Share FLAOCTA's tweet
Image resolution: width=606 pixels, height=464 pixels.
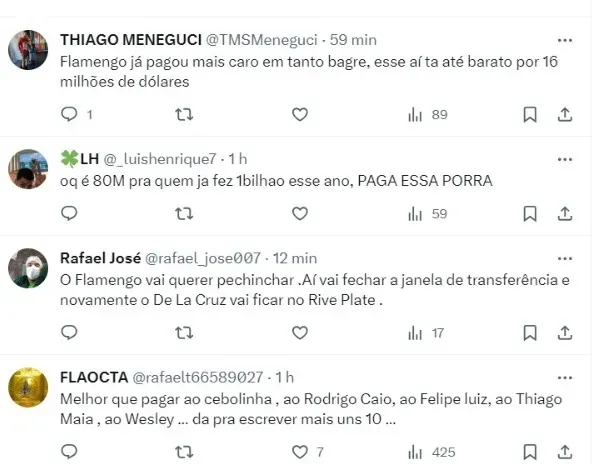565,451
